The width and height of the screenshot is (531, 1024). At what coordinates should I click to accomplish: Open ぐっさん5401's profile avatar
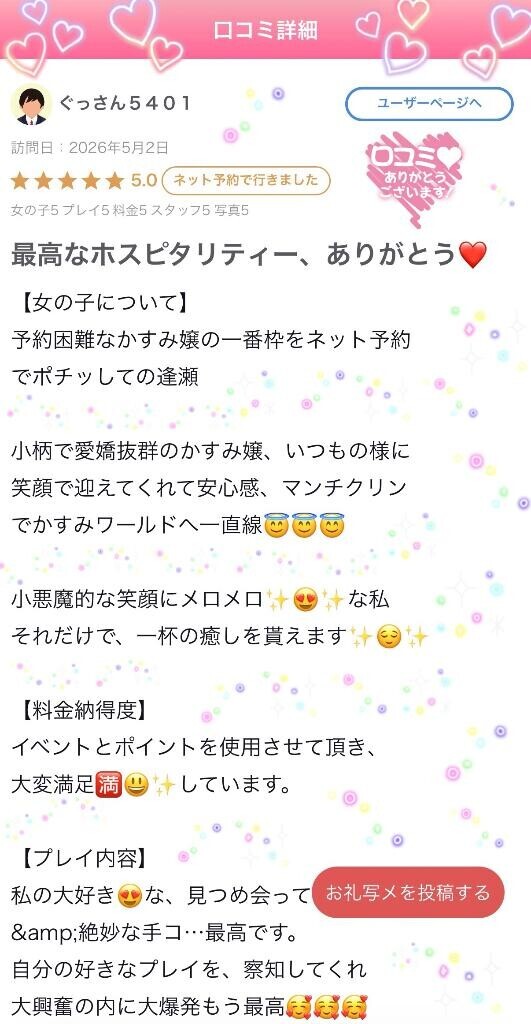[31, 104]
